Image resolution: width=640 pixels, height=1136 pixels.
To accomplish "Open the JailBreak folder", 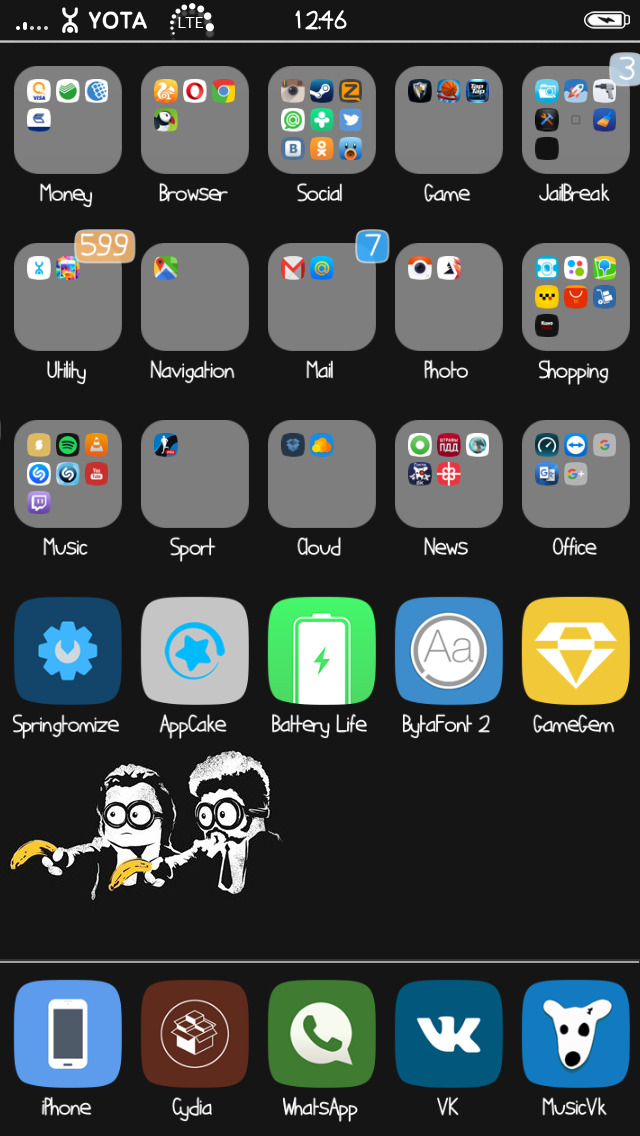I will (x=576, y=120).
